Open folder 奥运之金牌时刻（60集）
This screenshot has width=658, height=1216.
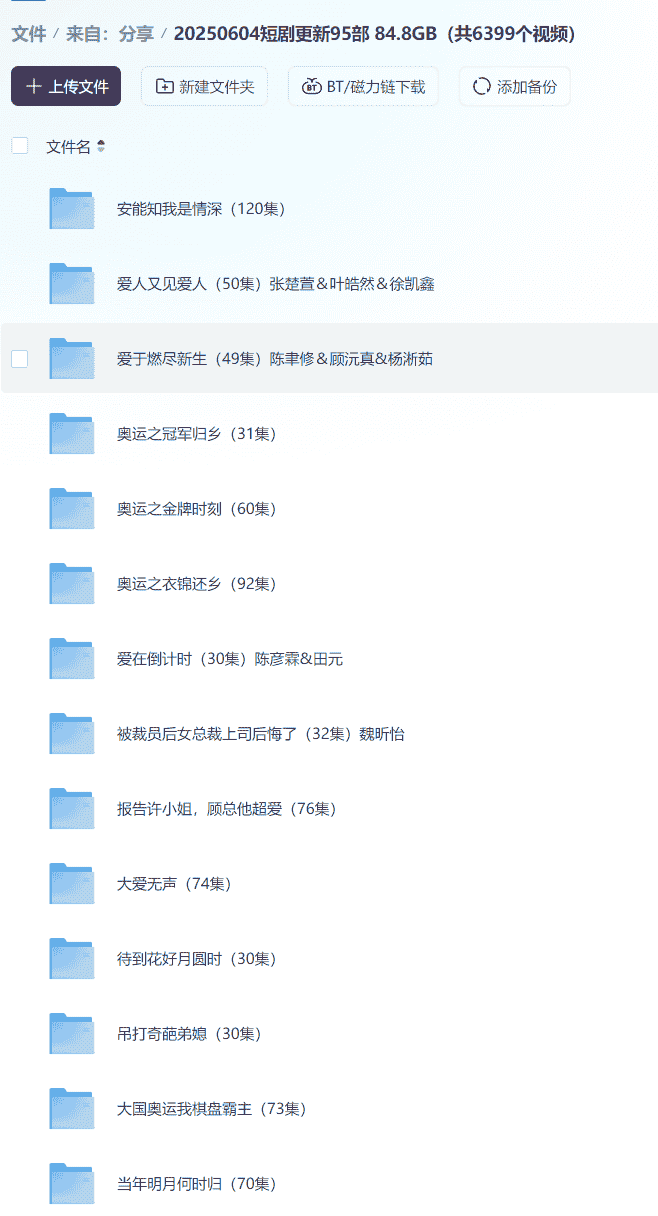[196, 509]
